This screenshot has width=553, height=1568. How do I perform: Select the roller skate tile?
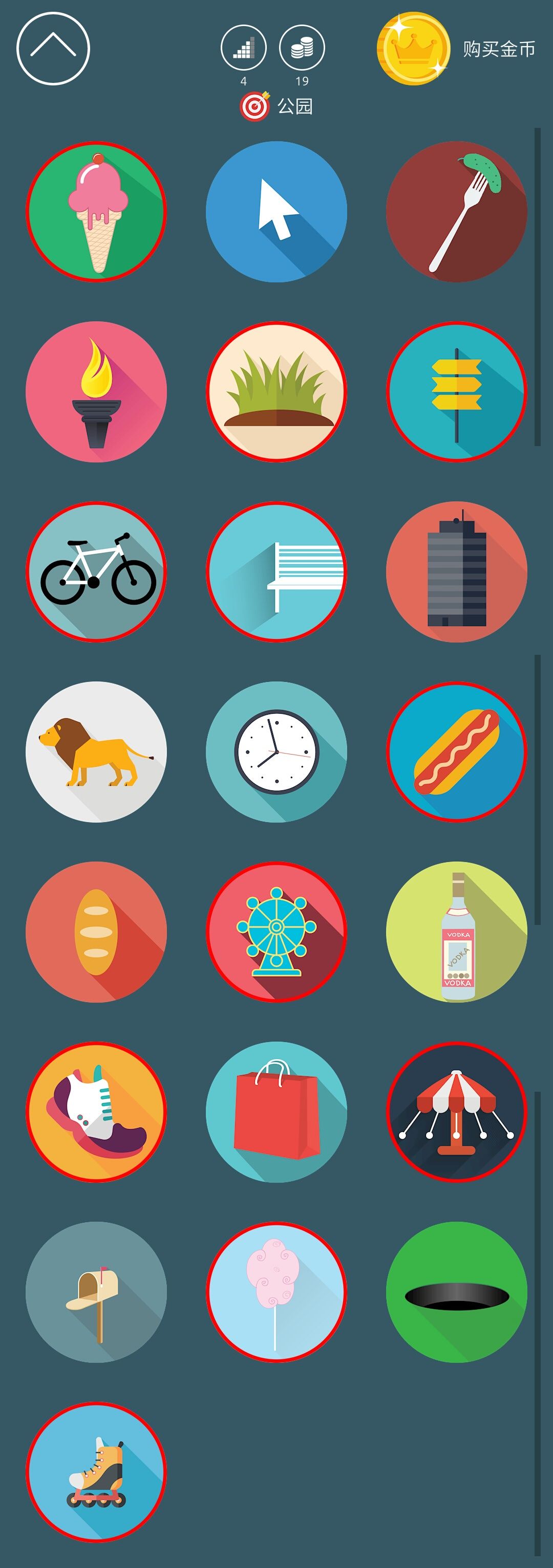pos(96,1472)
